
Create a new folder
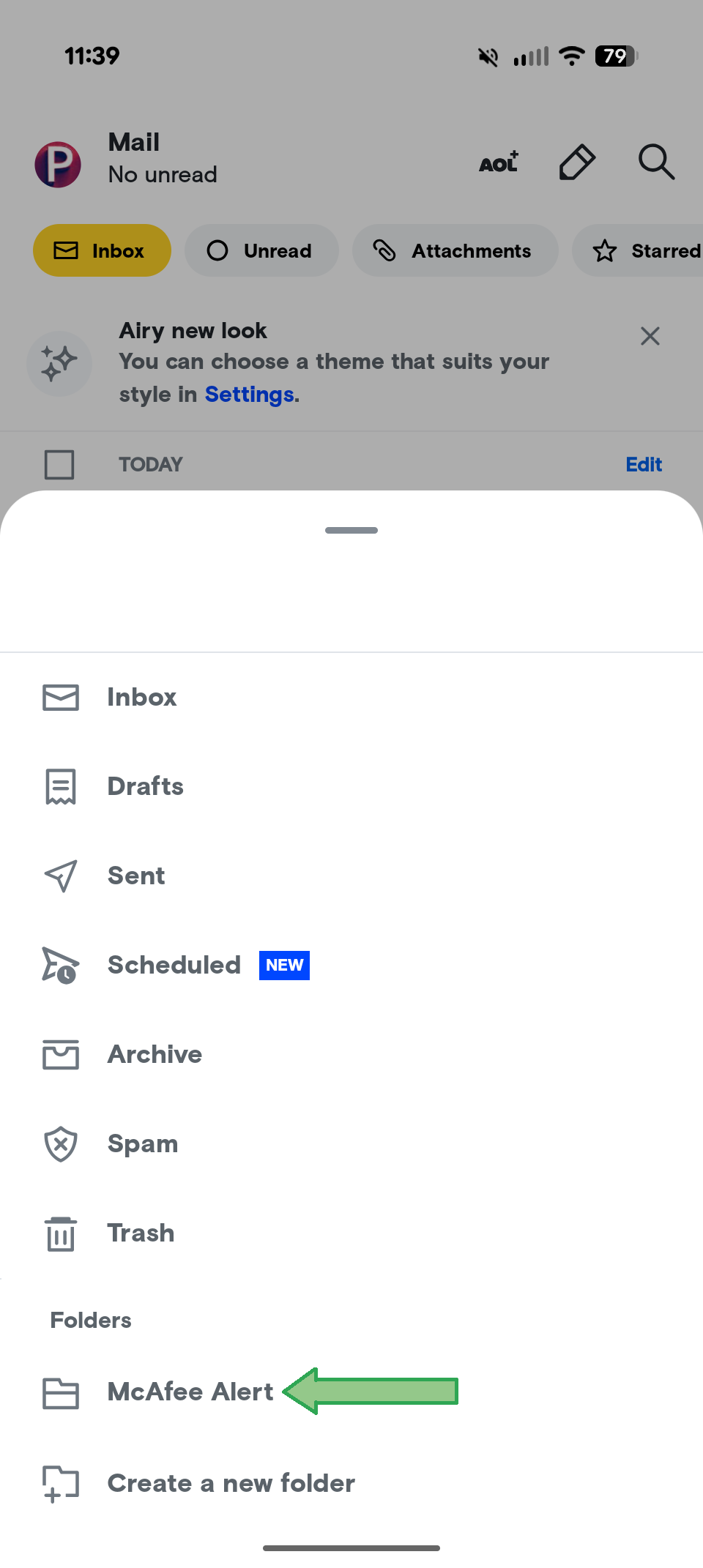[x=231, y=1483]
